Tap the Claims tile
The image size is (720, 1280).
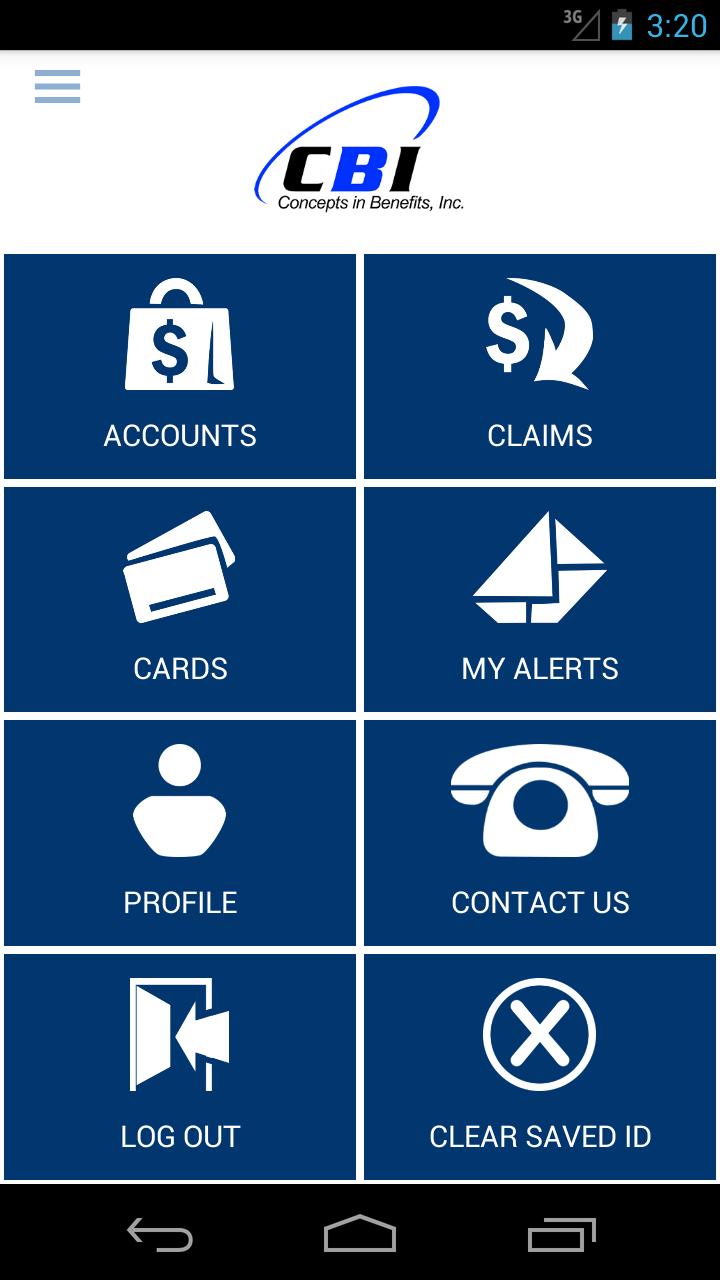[x=540, y=365]
